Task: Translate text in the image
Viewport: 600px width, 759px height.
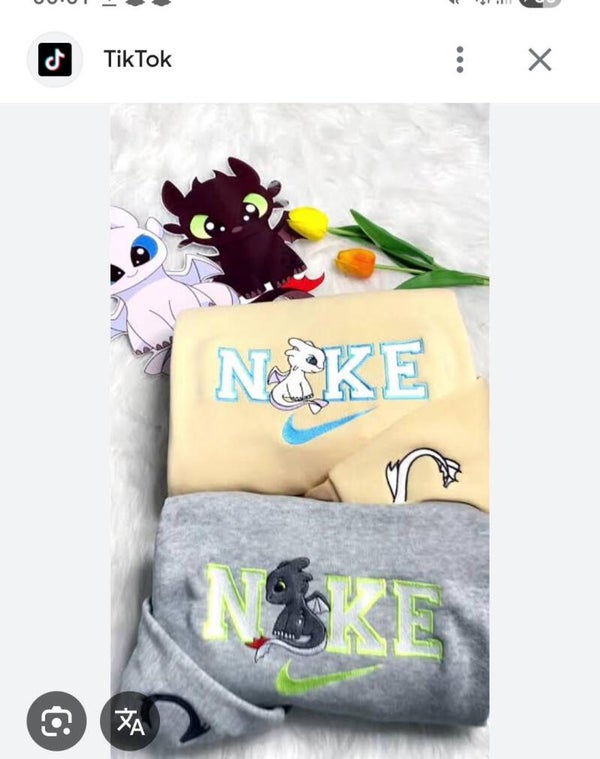Action: click(130, 720)
